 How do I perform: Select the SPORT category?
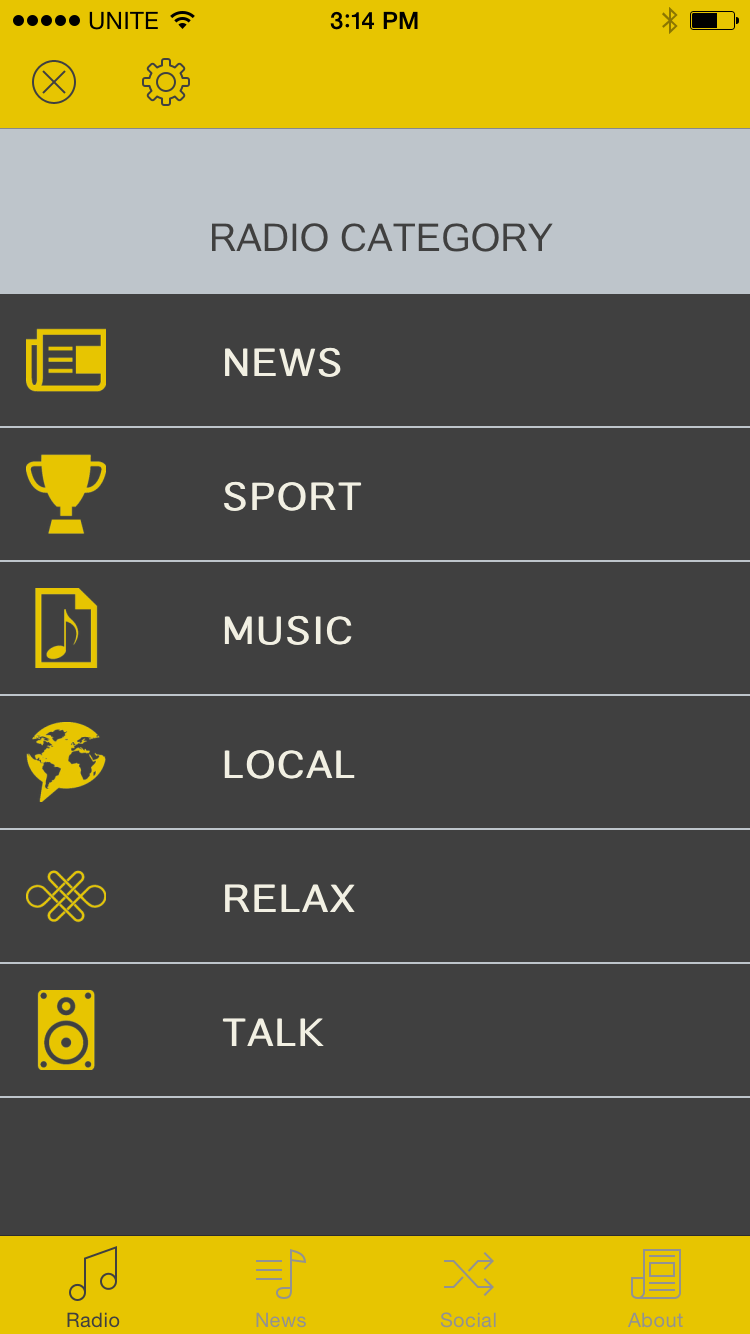(x=375, y=495)
